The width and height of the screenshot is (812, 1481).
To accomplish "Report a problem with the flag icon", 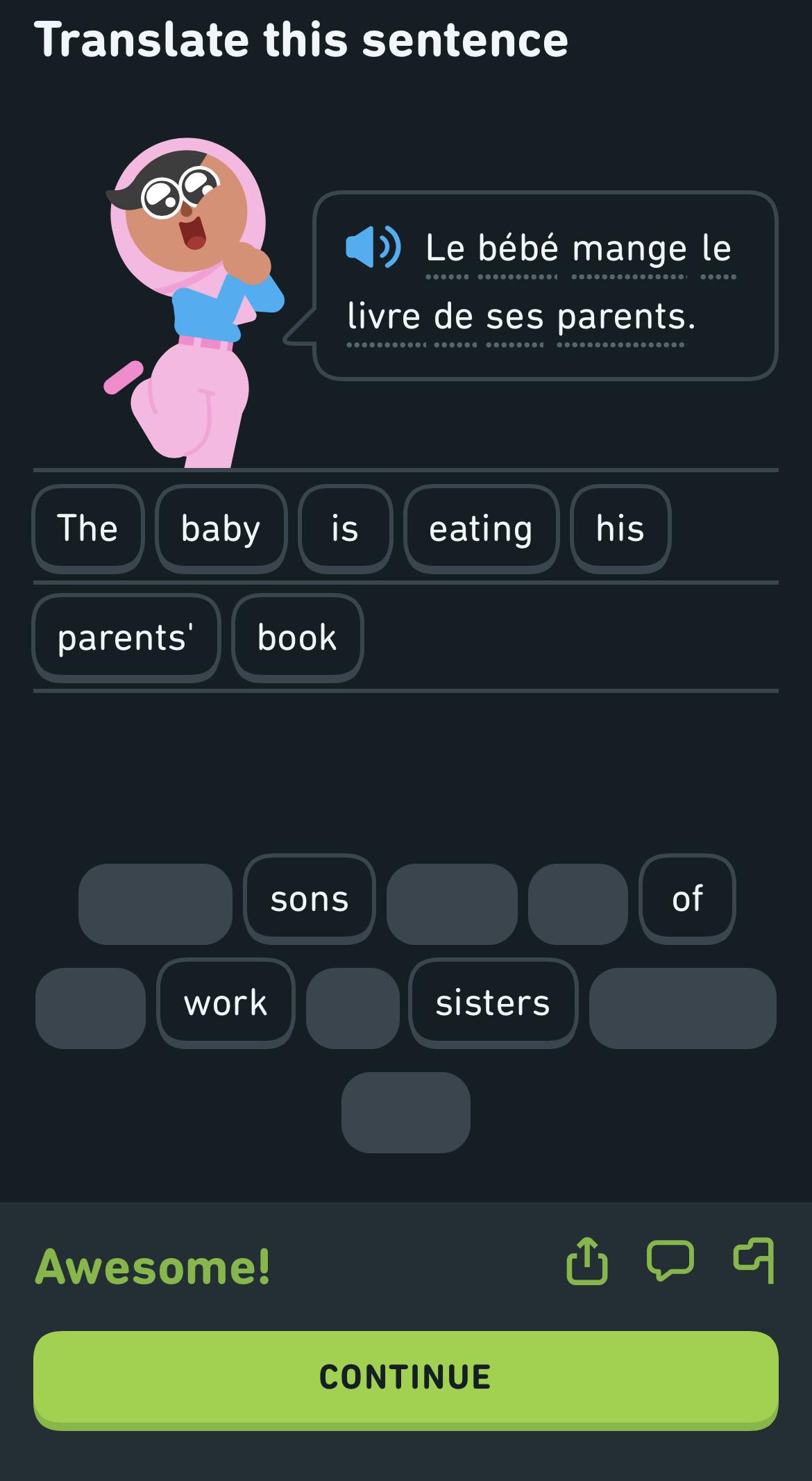I will coord(754,1260).
